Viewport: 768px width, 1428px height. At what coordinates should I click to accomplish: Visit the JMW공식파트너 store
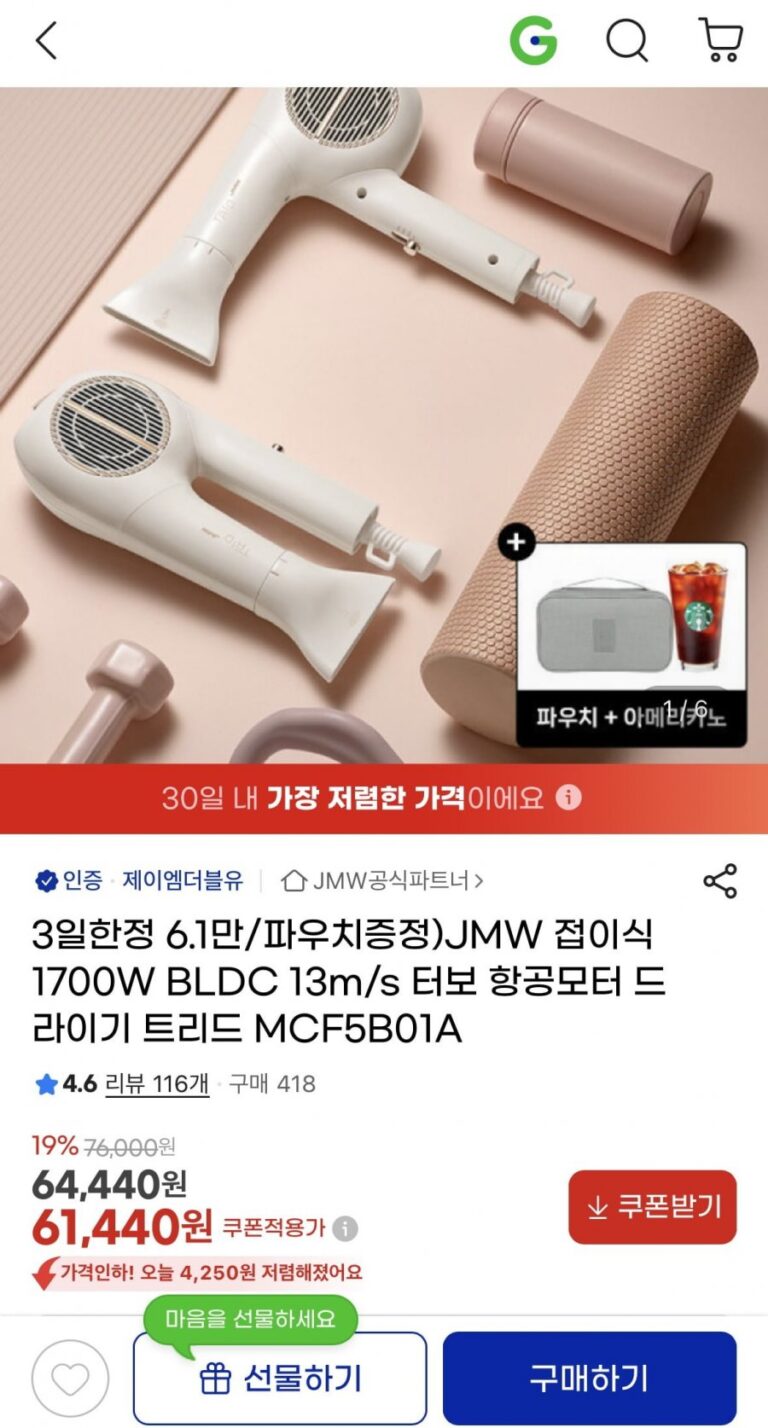pyautogui.click(x=385, y=881)
